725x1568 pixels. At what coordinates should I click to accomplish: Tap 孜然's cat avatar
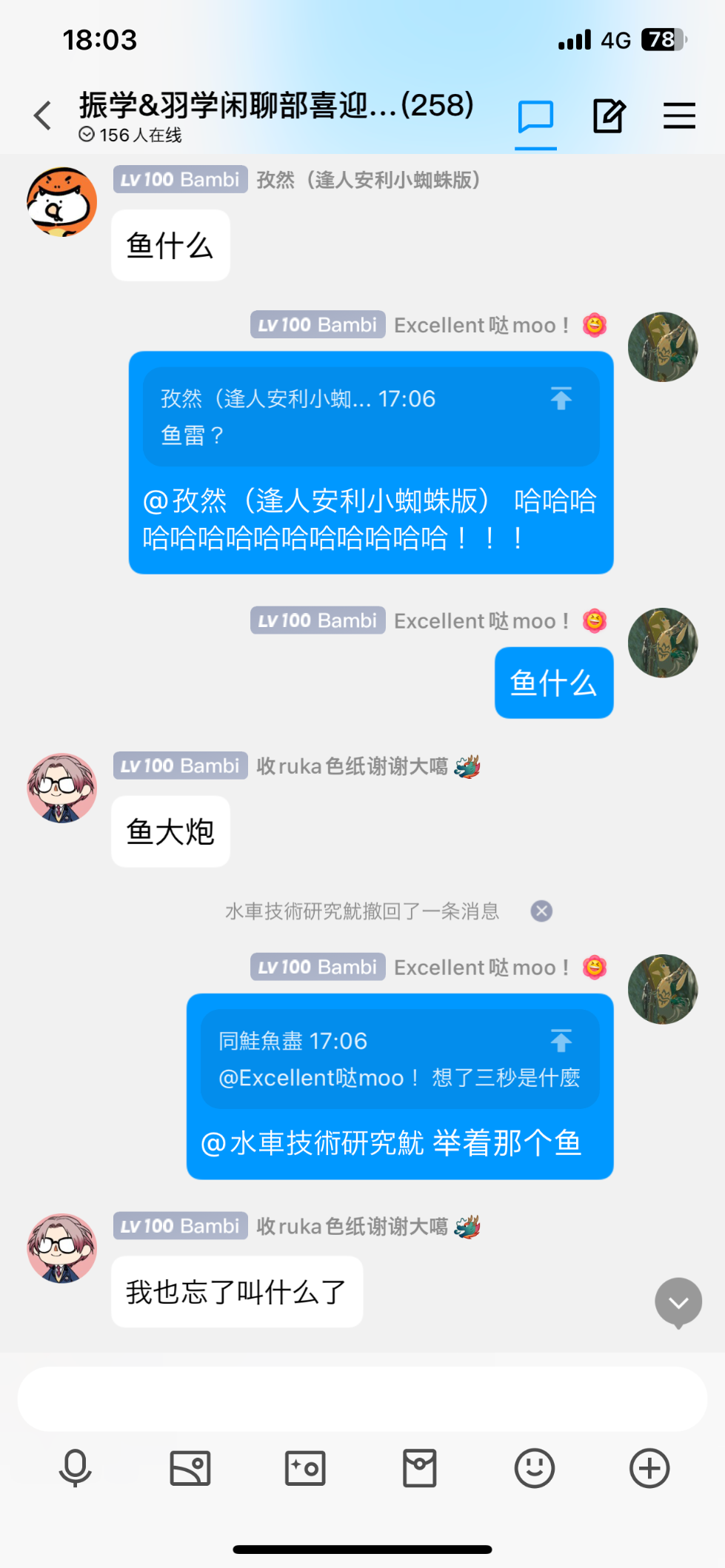62,202
